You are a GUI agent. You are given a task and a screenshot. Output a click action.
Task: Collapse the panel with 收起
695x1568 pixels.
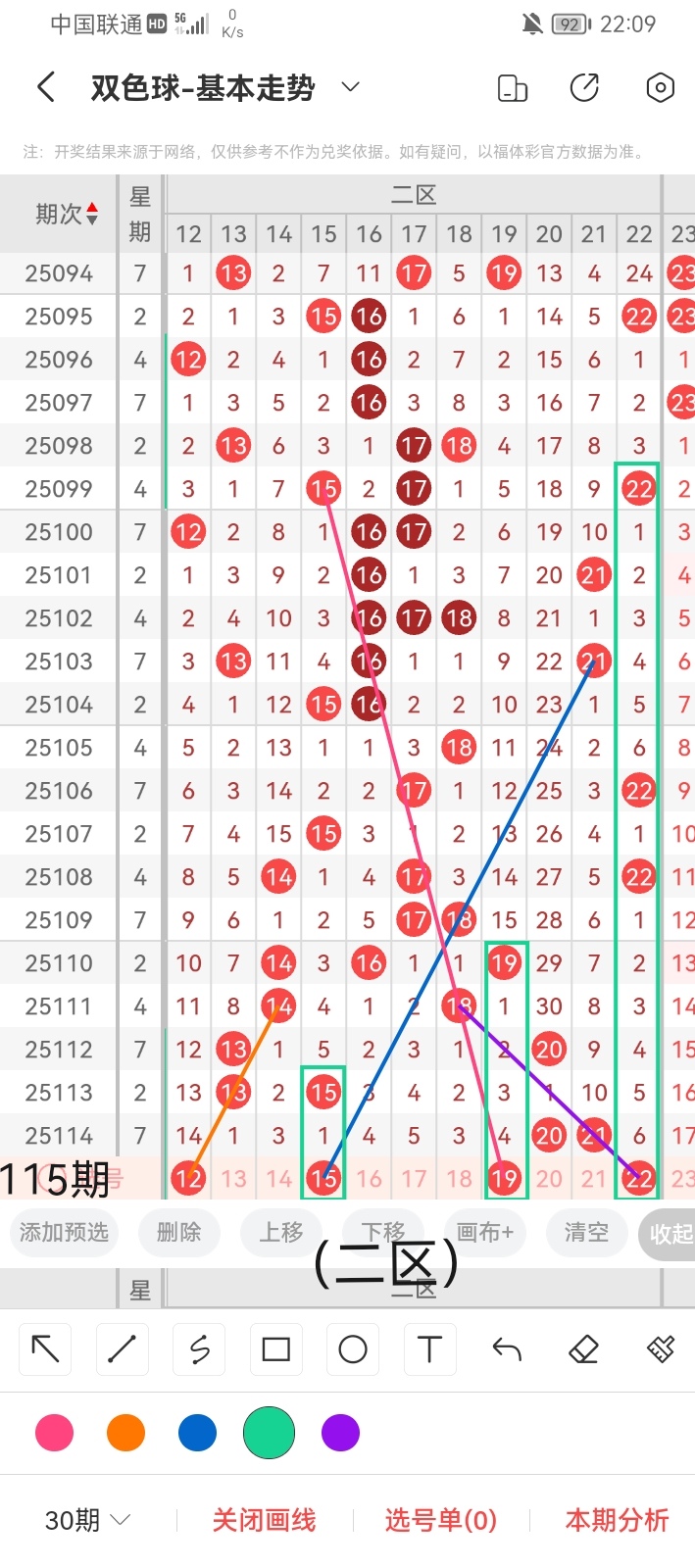[x=670, y=1234]
